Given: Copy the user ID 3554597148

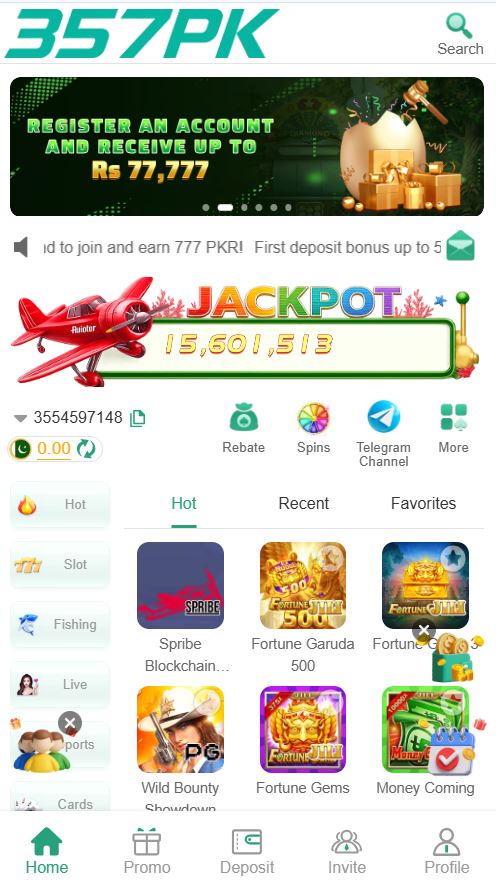Looking at the screenshot, I should (x=138, y=418).
